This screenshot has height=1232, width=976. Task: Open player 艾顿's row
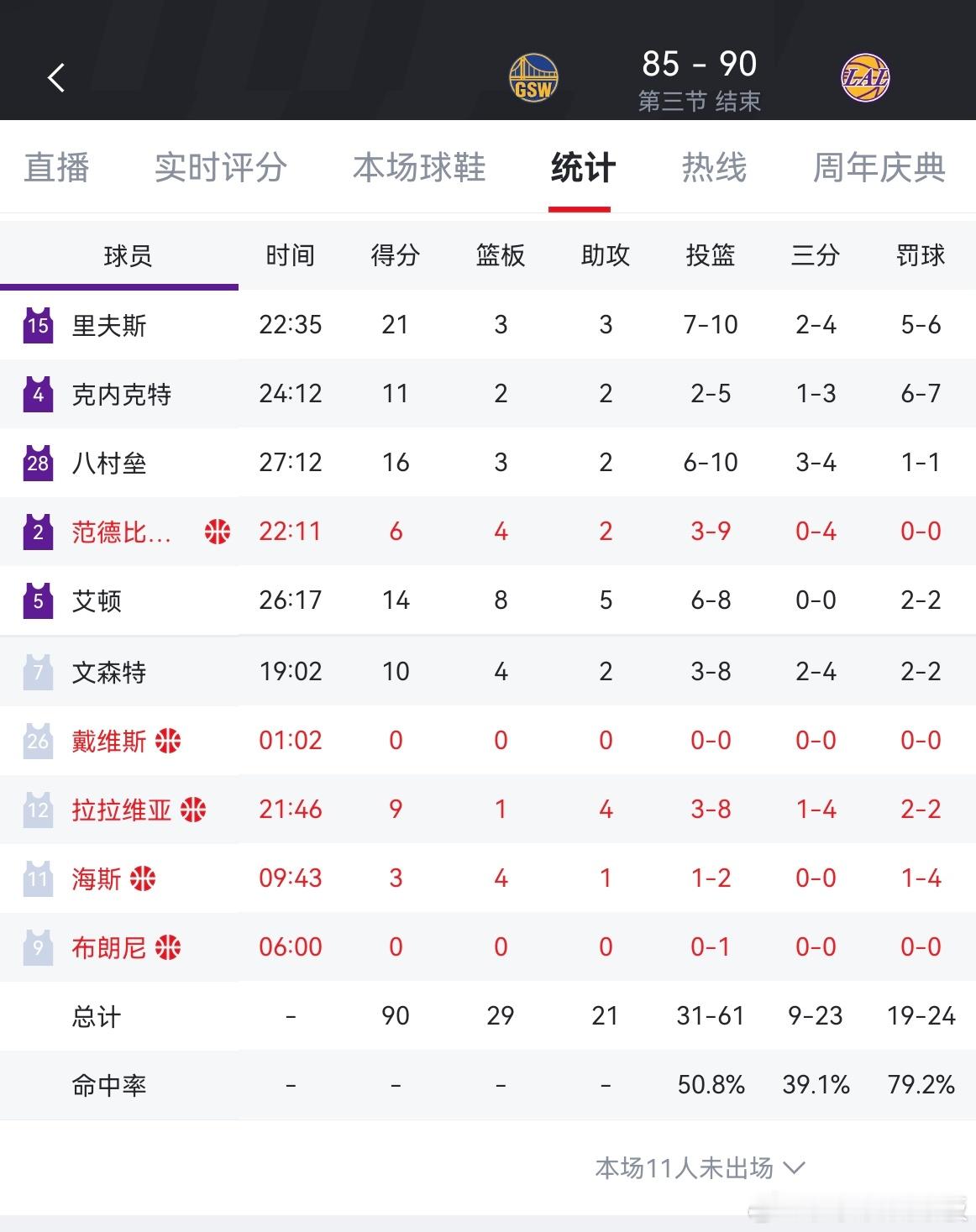tap(97, 600)
